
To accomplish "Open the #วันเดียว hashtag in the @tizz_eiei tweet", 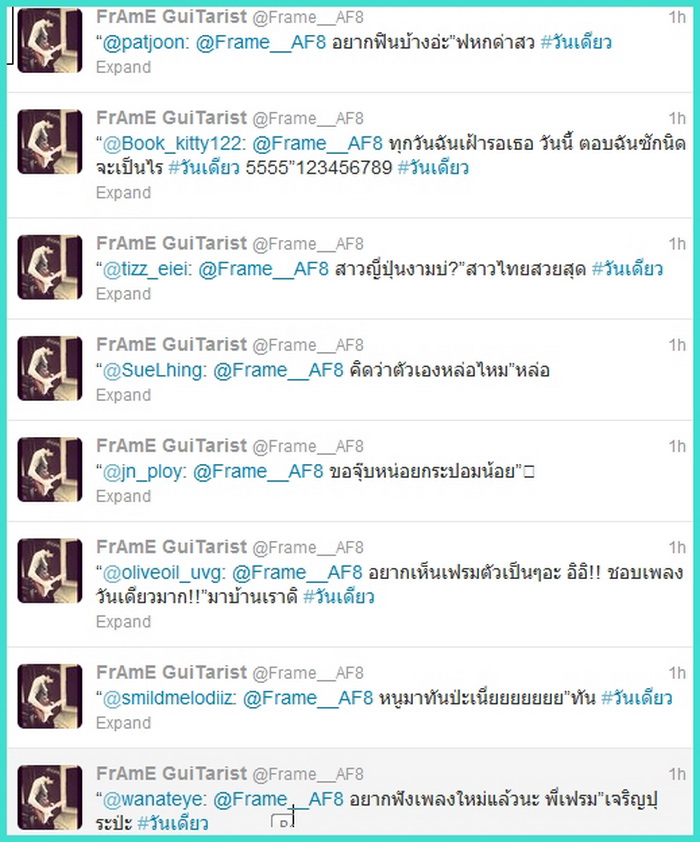I will (x=632, y=269).
